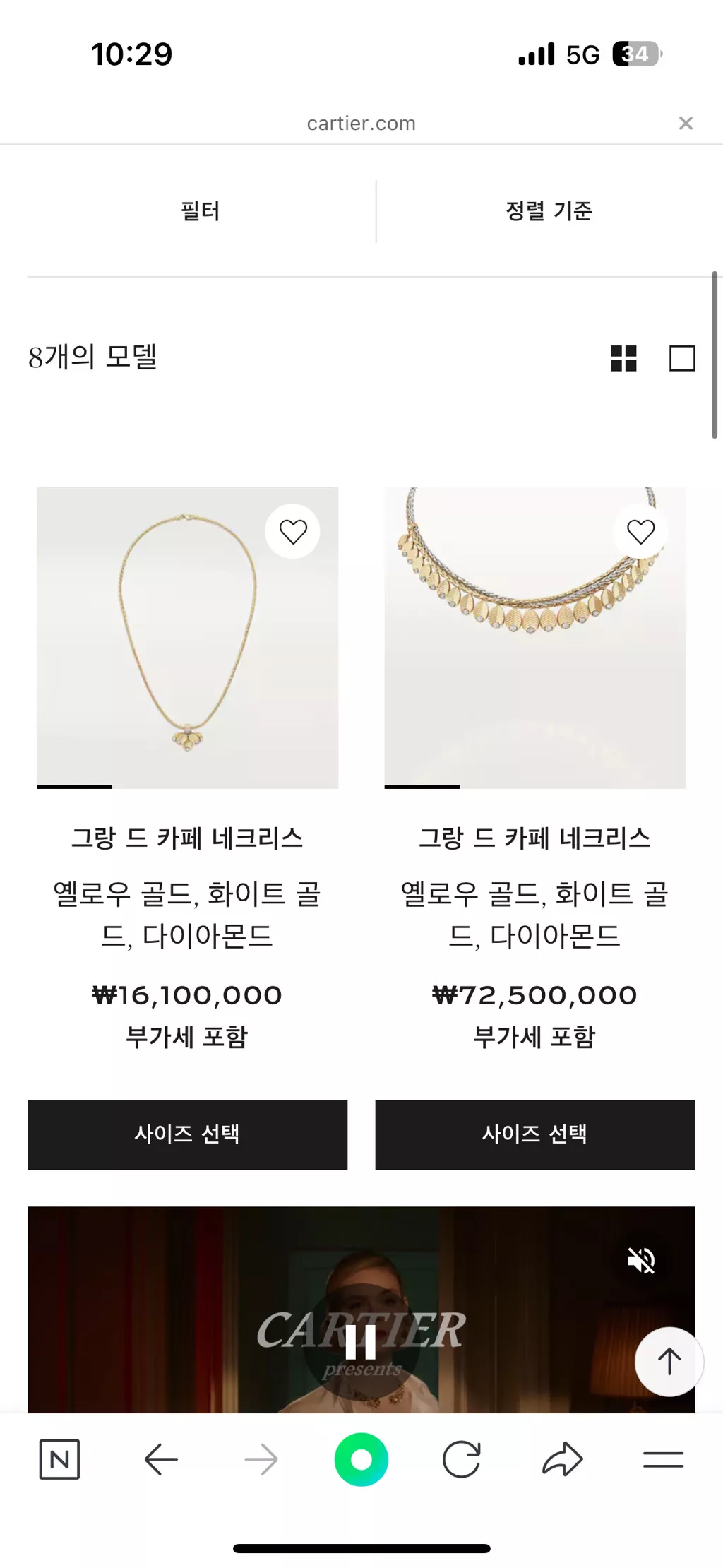
Task: Open the 필터 filter options
Action: point(201,211)
